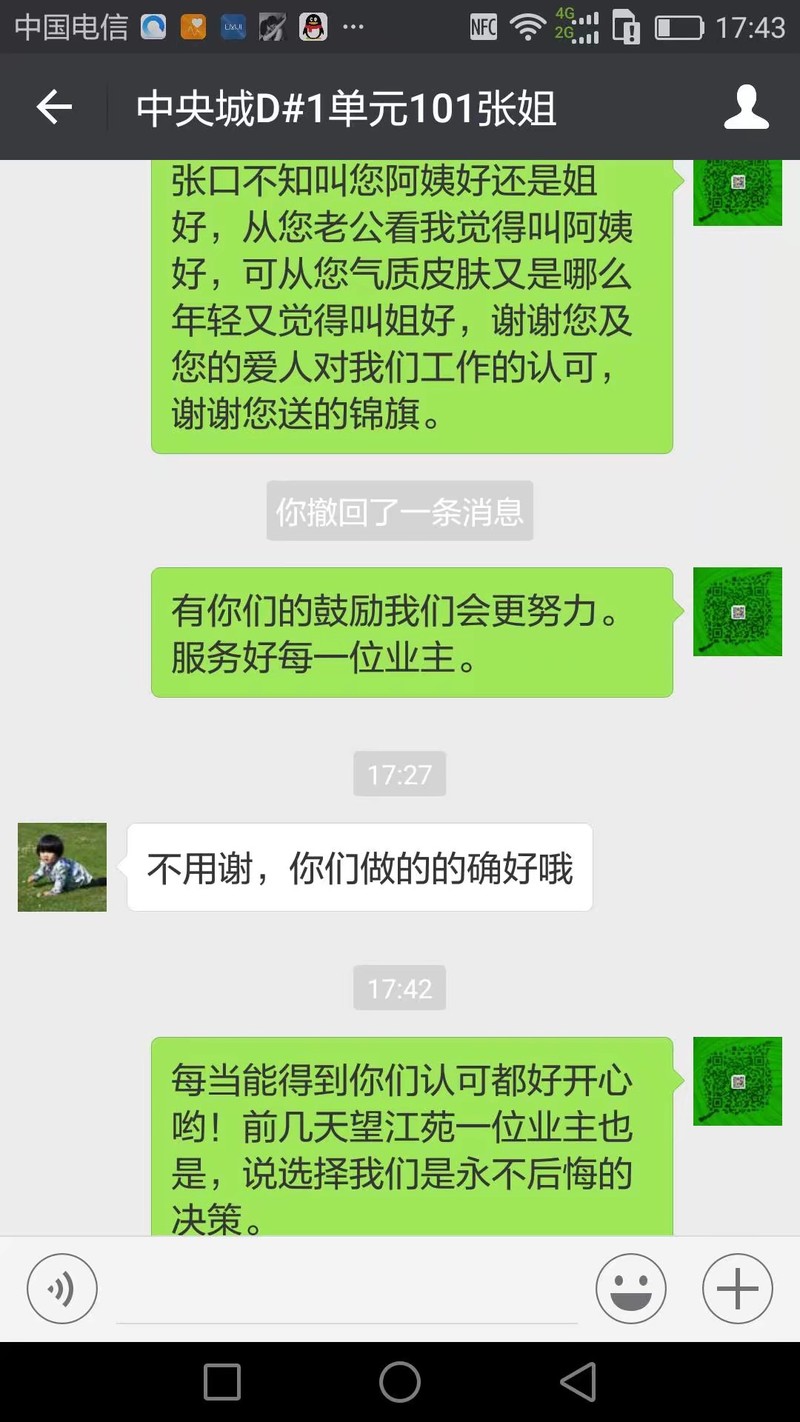This screenshot has width=800, height=1422.
Task: Open the emoji sticker panel
Action: [631, 1290]
